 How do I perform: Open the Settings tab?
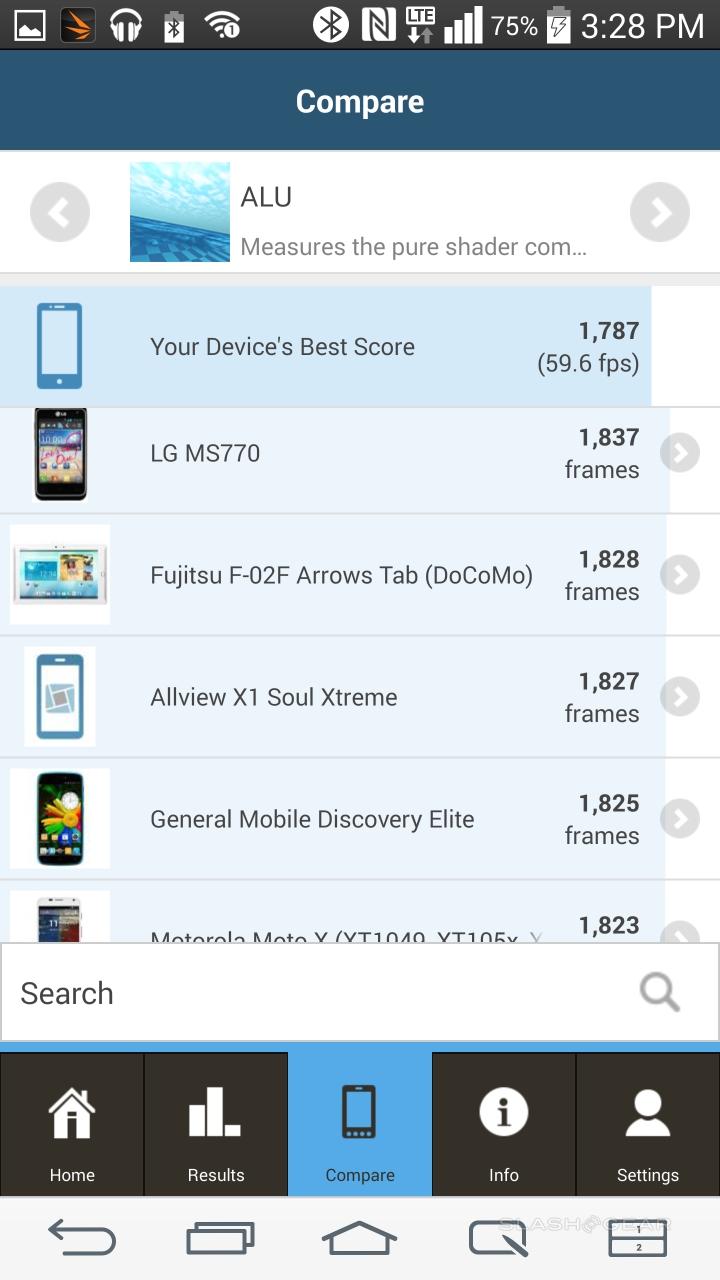pos(648,1125)
